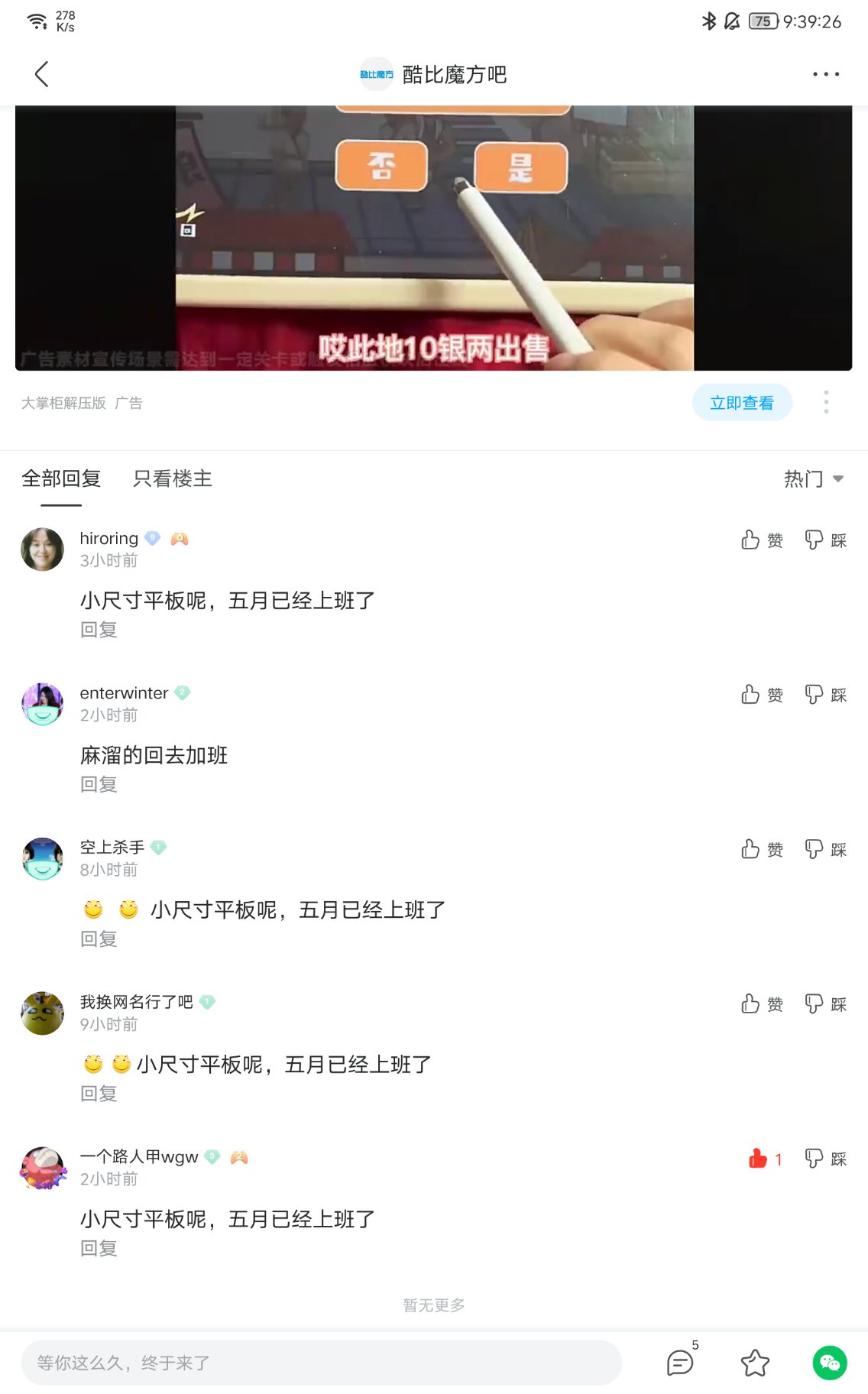Switch to the 只看楼主 tab
Screen dimensions: 868x1394
pyautogui.click(x=171, y=478)
